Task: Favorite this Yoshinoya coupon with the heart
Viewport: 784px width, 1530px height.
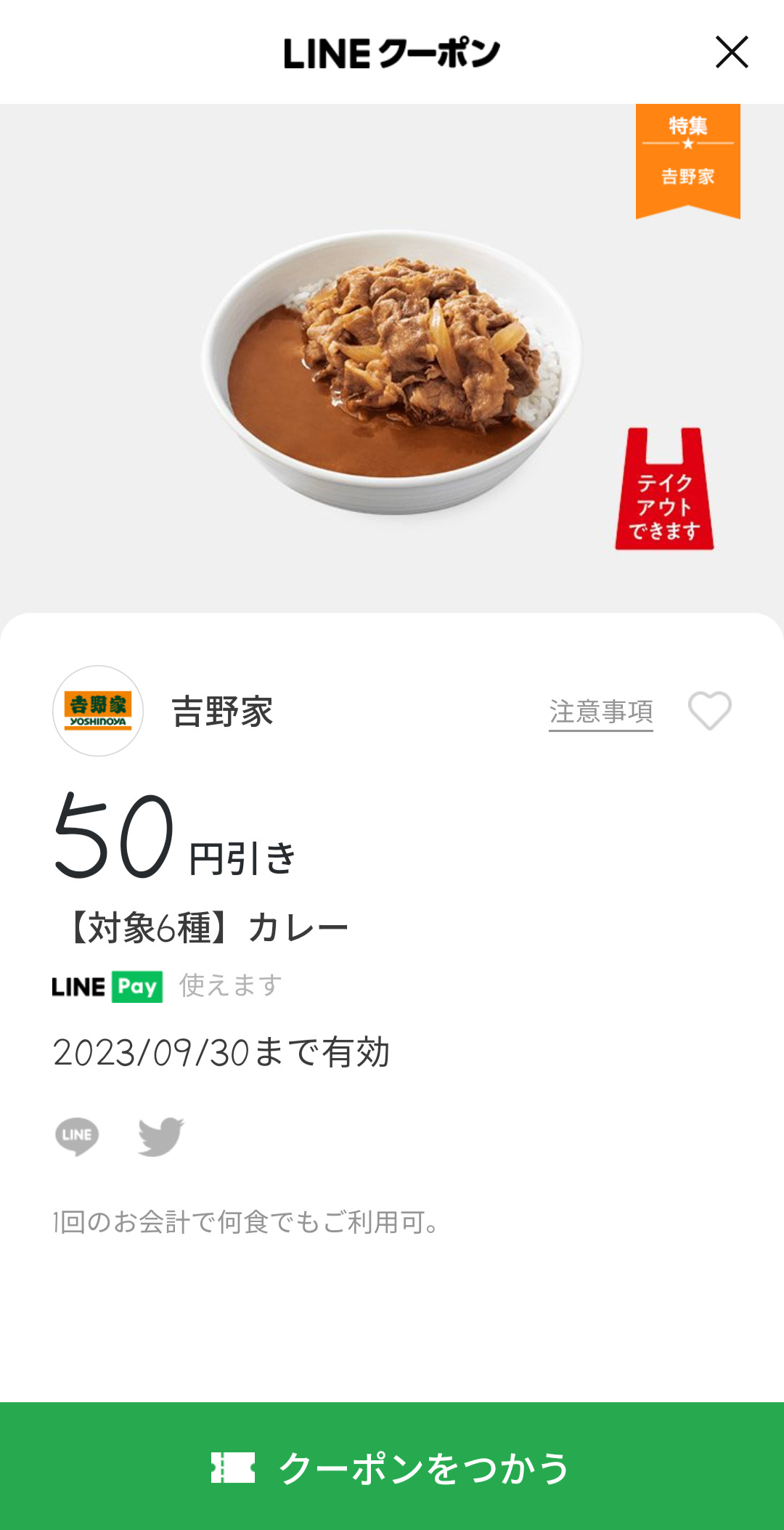Action: point(709,711)
